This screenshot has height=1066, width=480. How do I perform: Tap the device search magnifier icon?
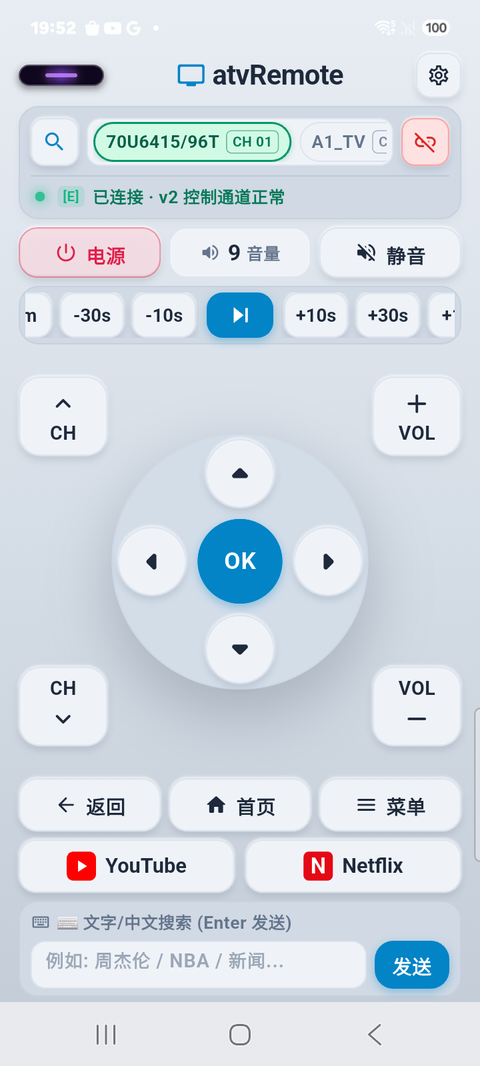[54, 141]
